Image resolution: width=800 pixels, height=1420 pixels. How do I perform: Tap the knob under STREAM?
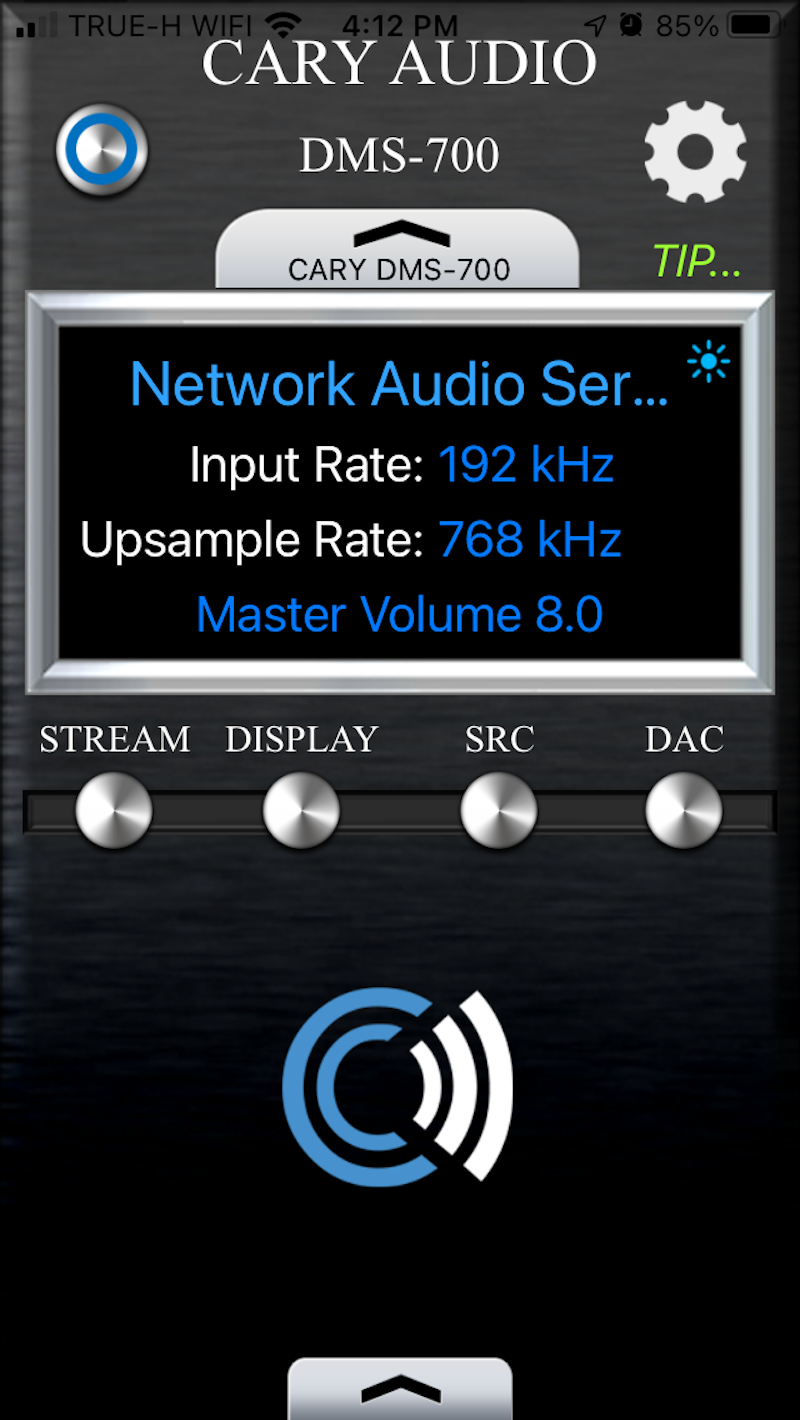114,810
